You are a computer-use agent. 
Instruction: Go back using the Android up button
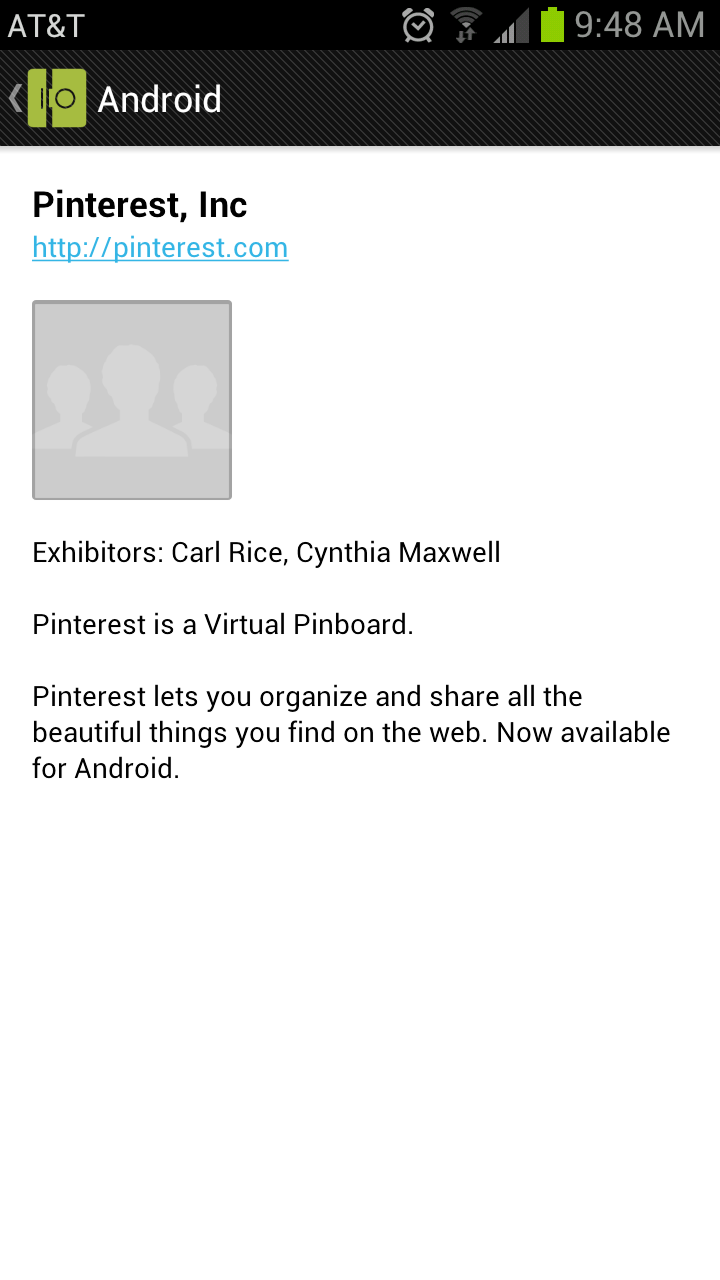click(48, 98)
